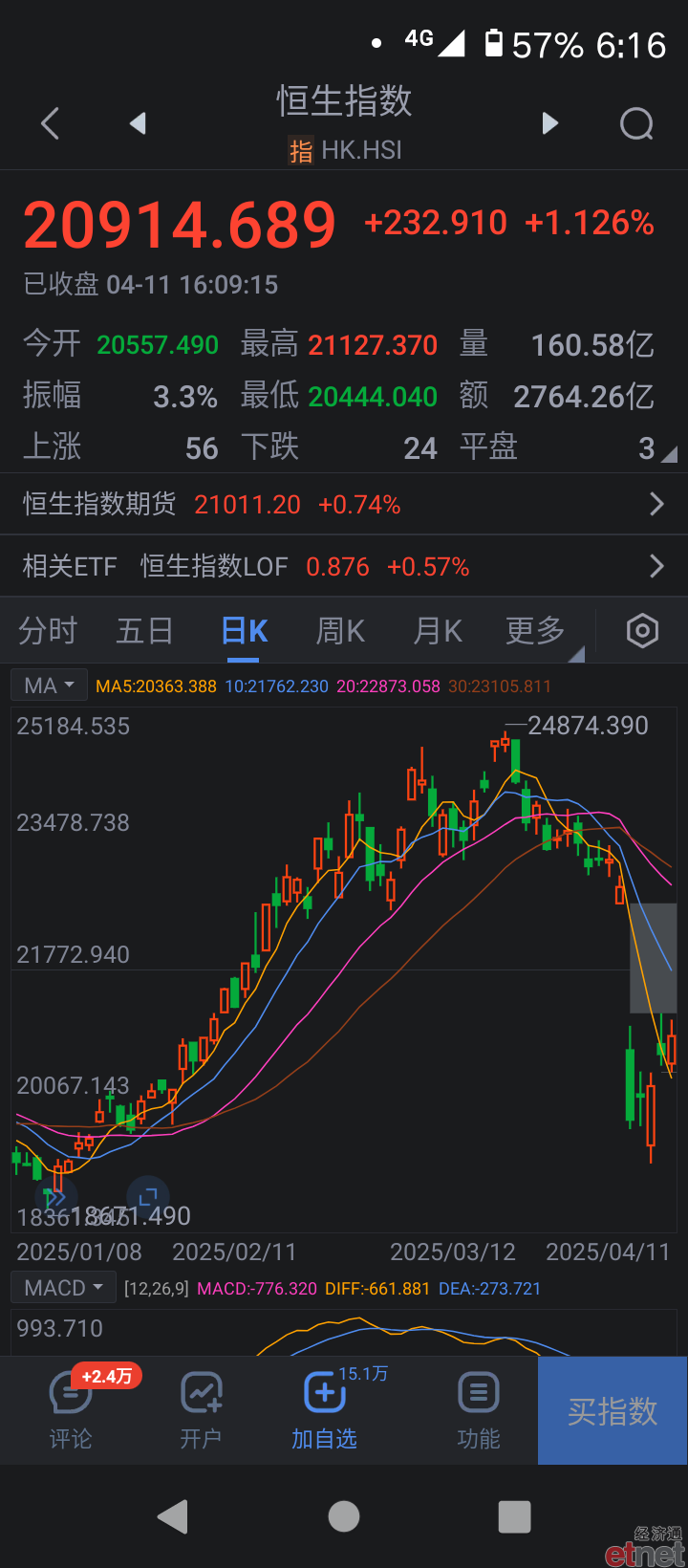The image size is (688, 1568).
Task: Tap the 买指数 button
Action: point(613,1410)
